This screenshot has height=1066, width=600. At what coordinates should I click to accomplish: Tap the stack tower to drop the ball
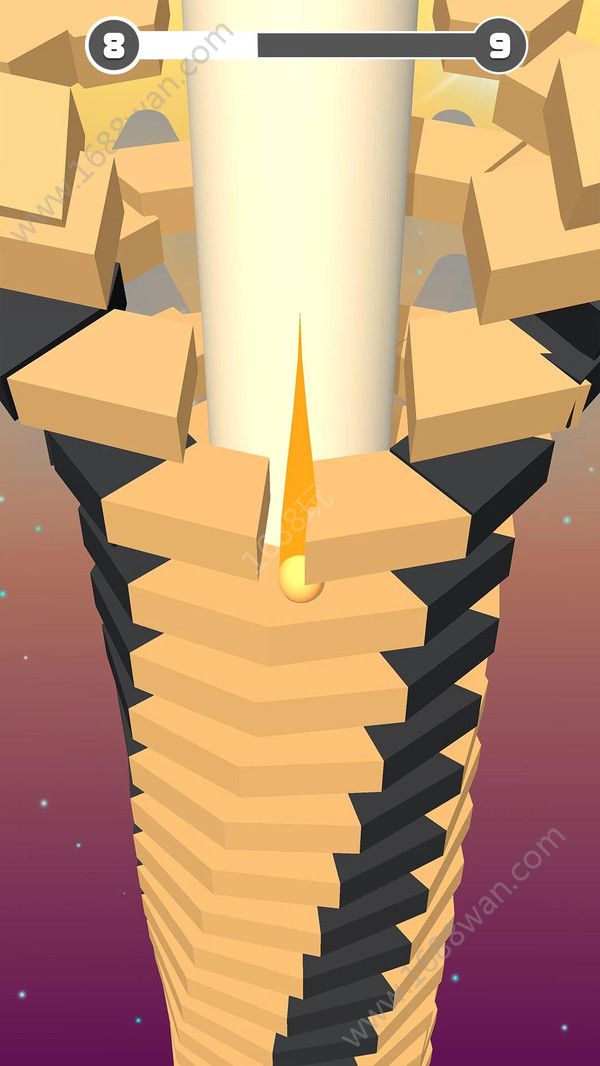coord(300,700)
